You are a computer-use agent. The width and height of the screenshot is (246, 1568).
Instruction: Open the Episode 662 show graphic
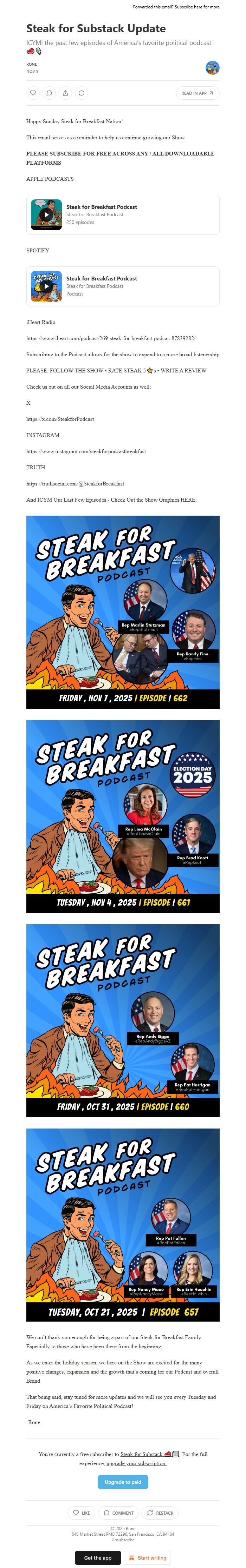click(x=122, y=612)
